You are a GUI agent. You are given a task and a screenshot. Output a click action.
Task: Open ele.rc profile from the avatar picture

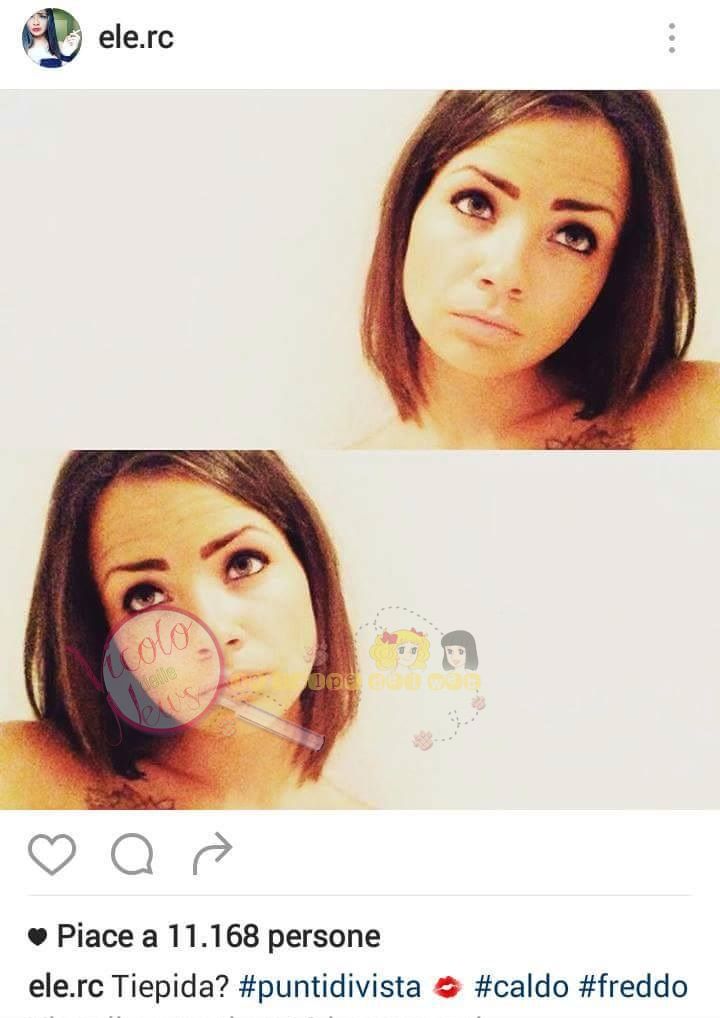click(x=52, y=38)
